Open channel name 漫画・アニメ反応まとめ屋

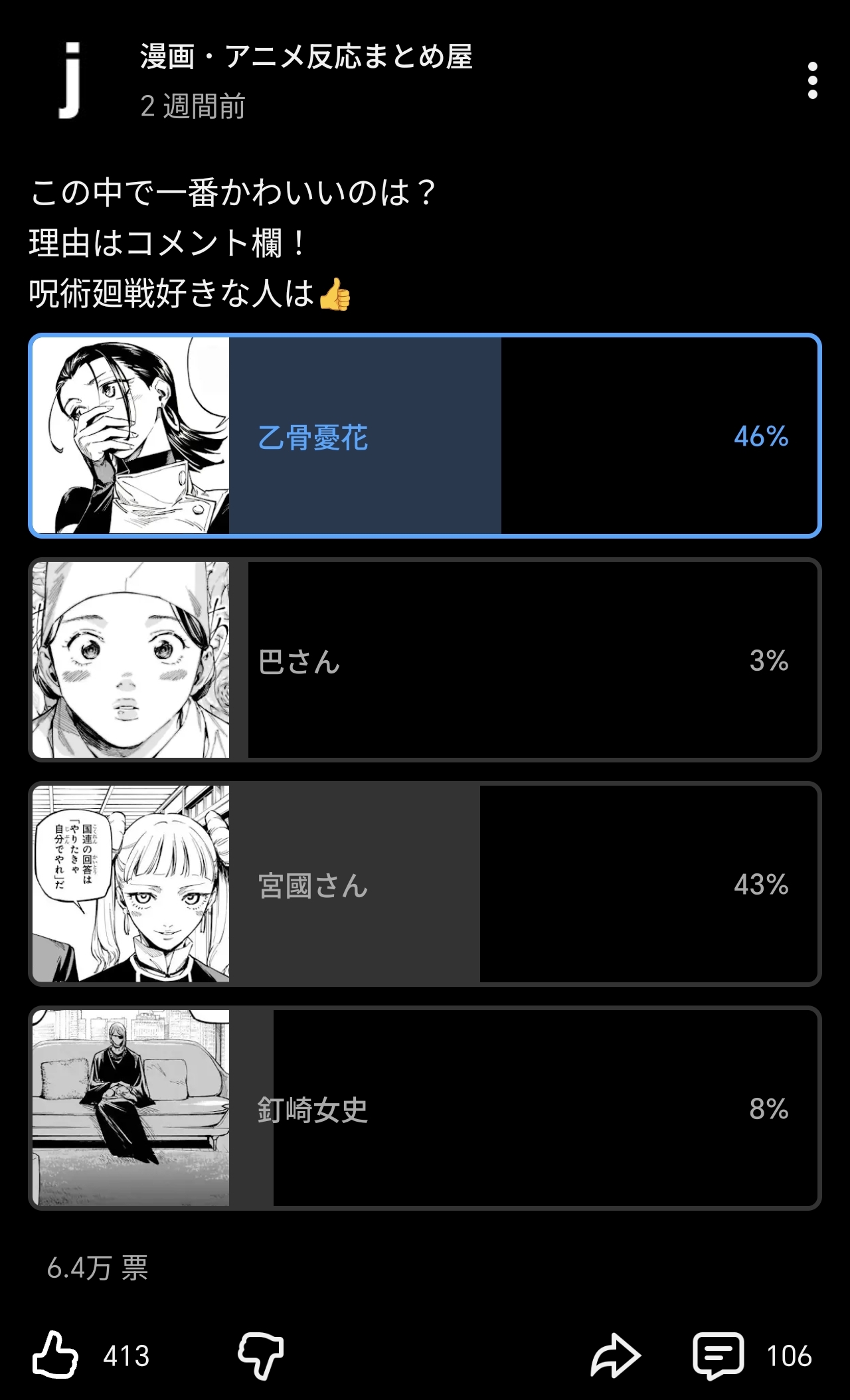[306, 56]
